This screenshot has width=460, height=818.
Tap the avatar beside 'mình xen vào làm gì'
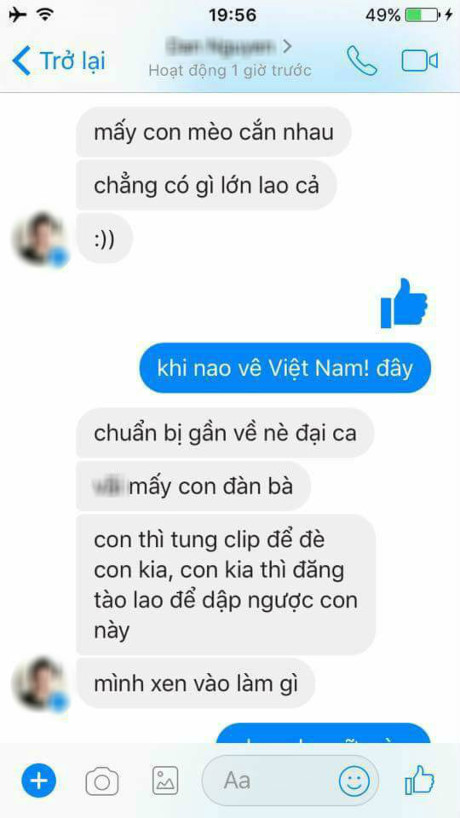pos(40,684)
